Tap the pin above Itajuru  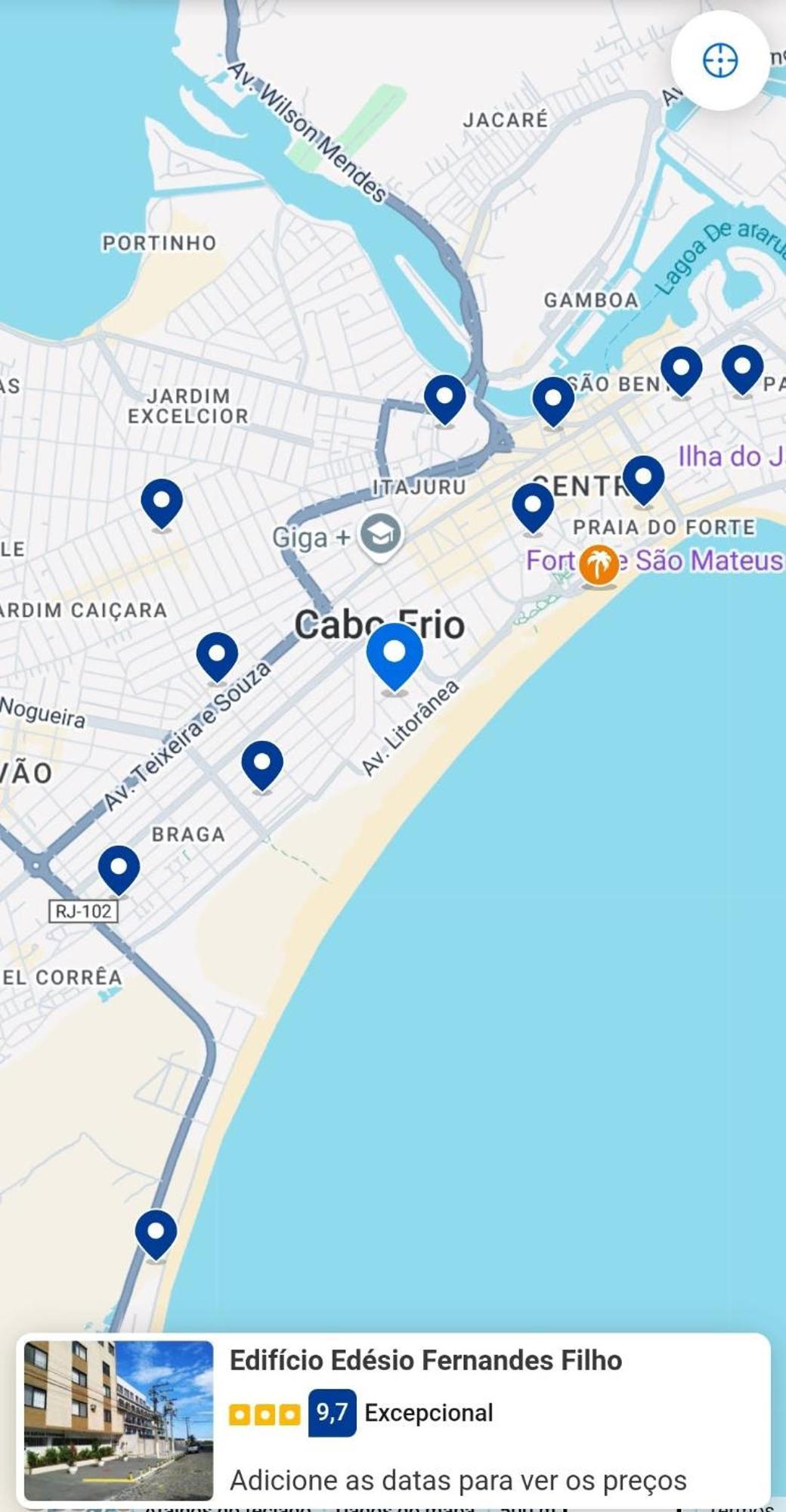[444, 398]
